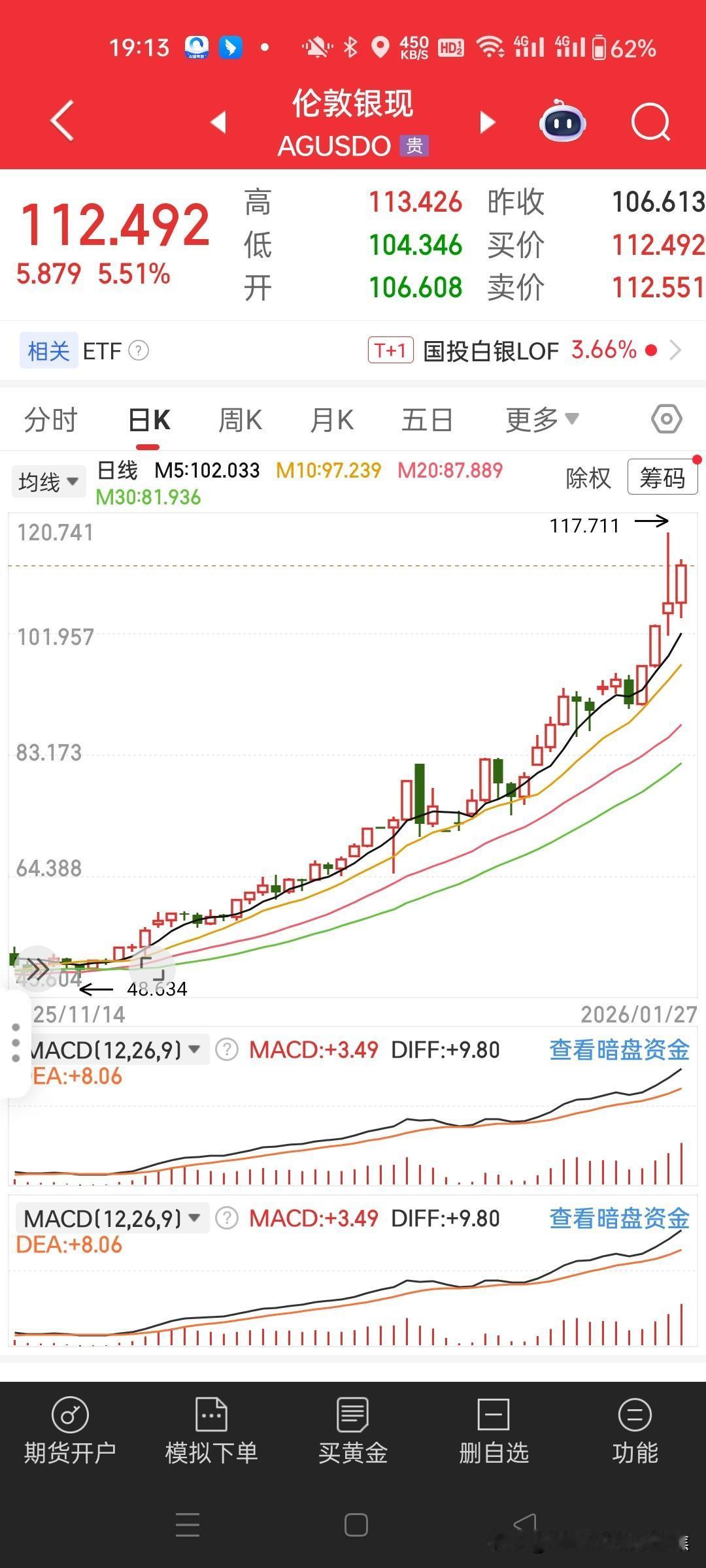Open the AI robot assistant
706x1568 pixels.
coord(563,122)
